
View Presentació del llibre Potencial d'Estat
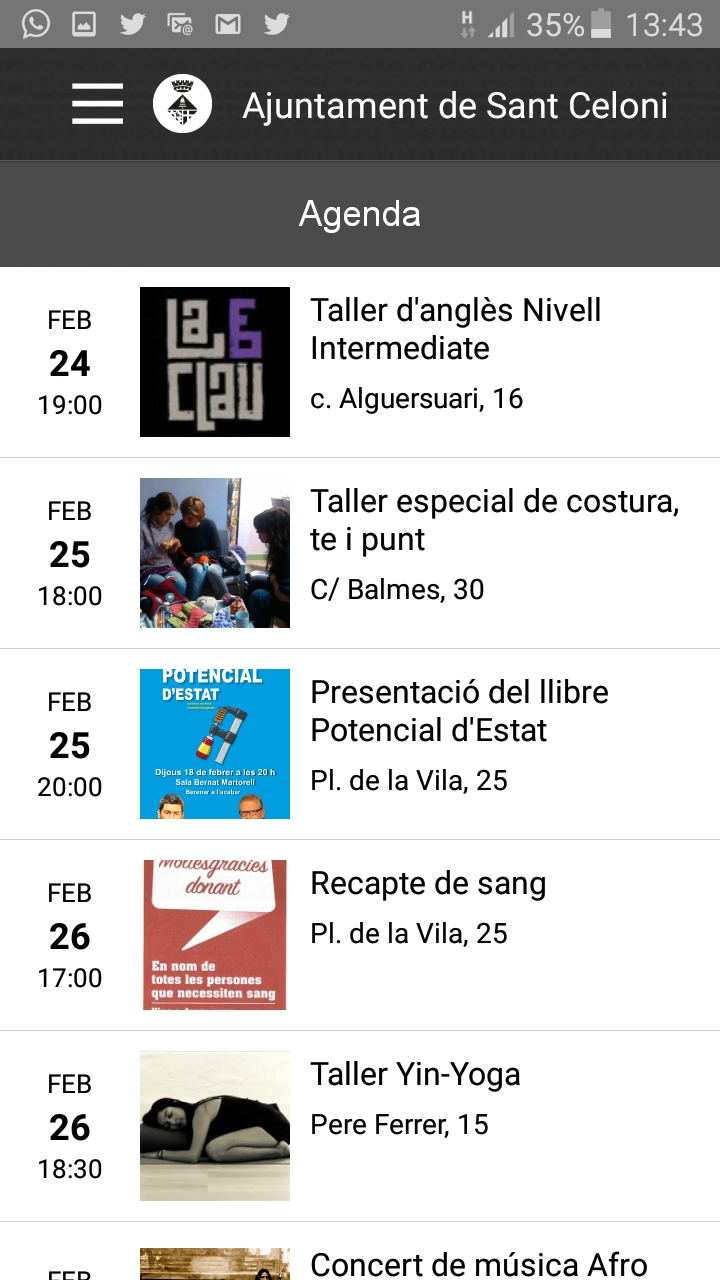pos(360,744)
